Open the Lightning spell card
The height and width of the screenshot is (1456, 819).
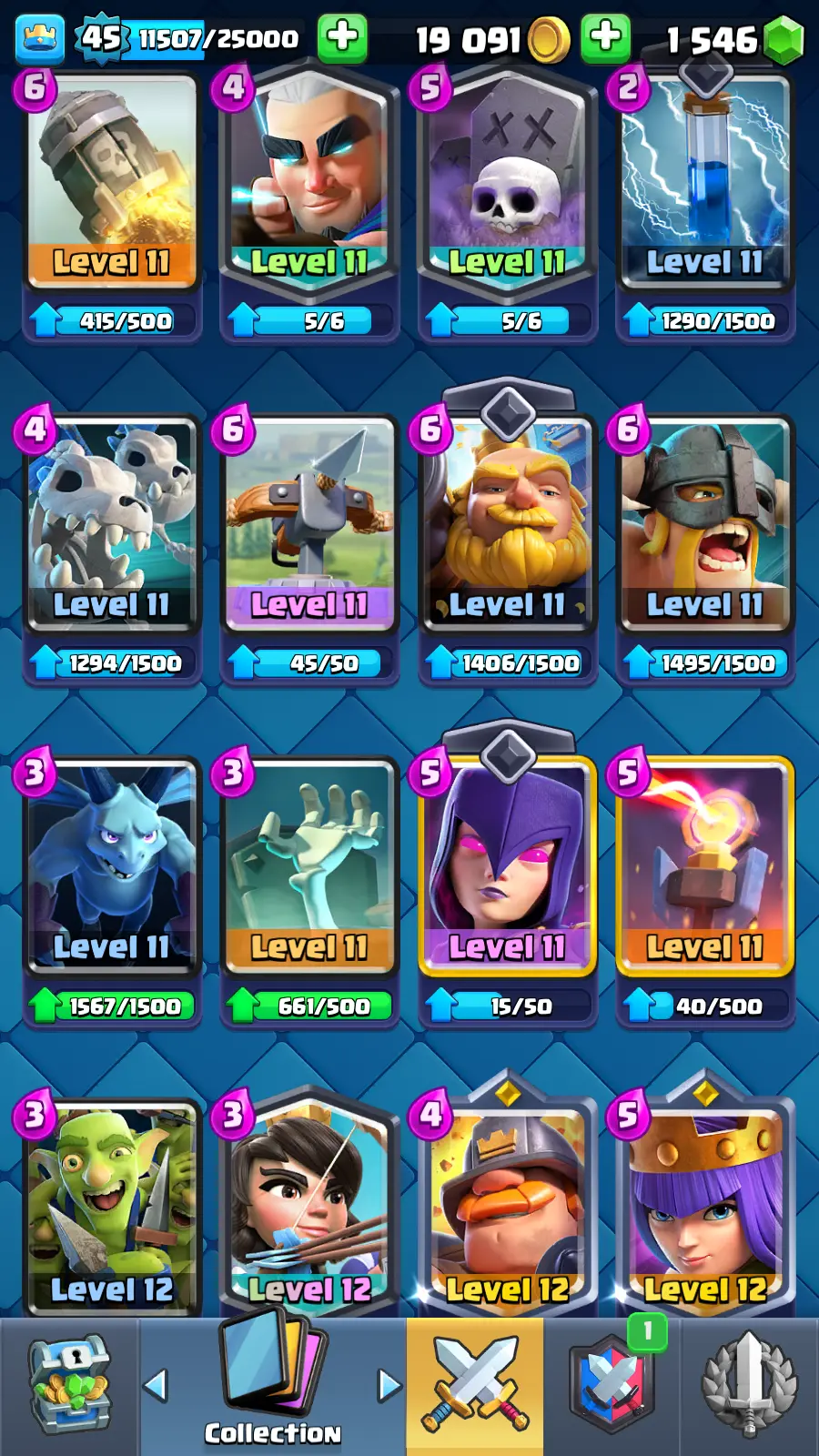705,182
